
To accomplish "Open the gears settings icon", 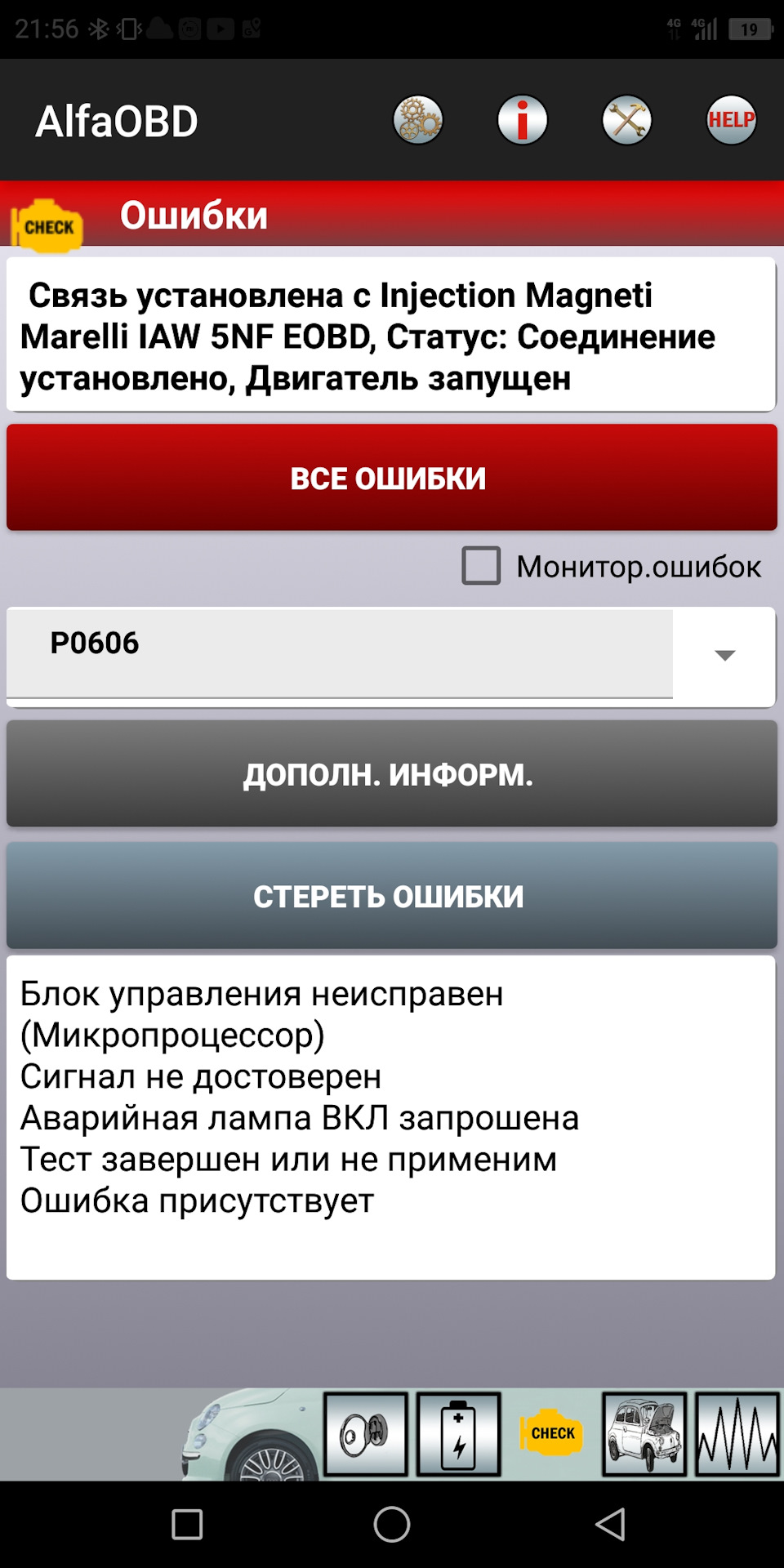I will point(417,121).
